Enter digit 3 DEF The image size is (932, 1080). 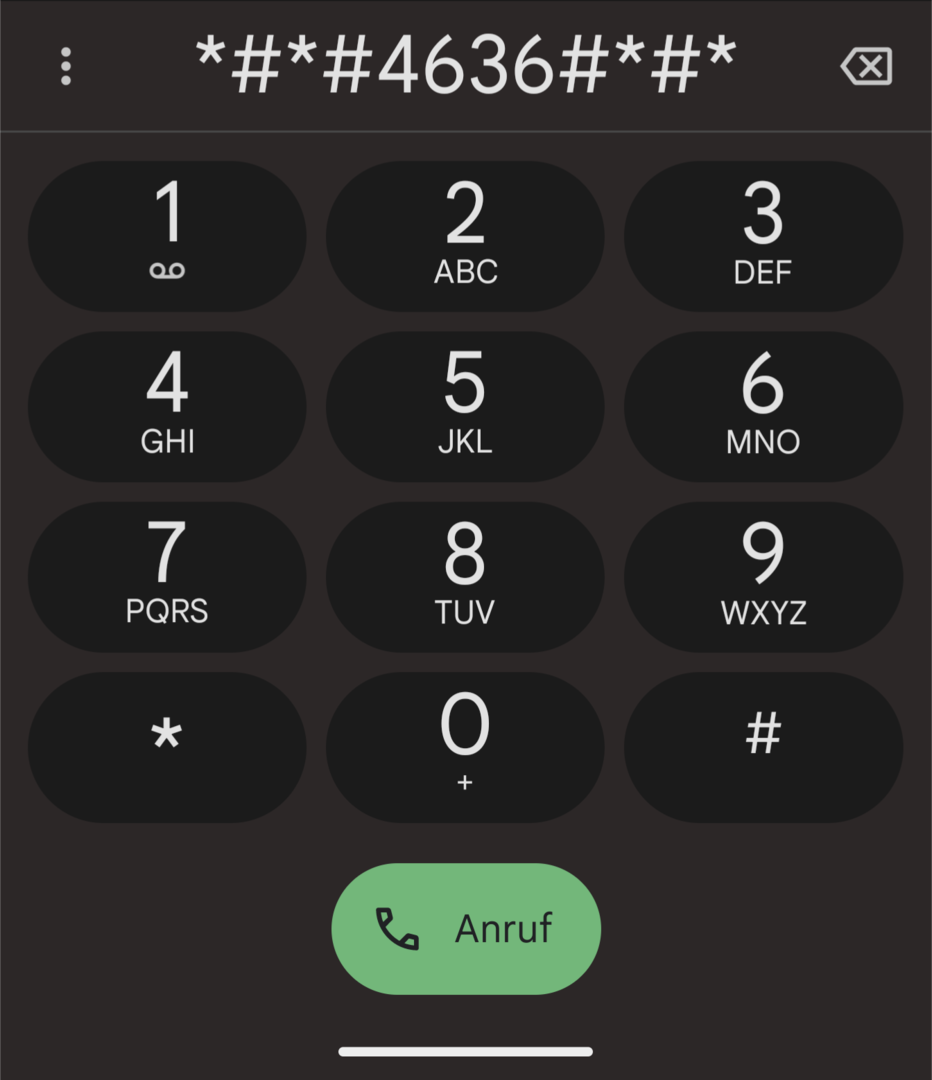(x=763, y=236)
